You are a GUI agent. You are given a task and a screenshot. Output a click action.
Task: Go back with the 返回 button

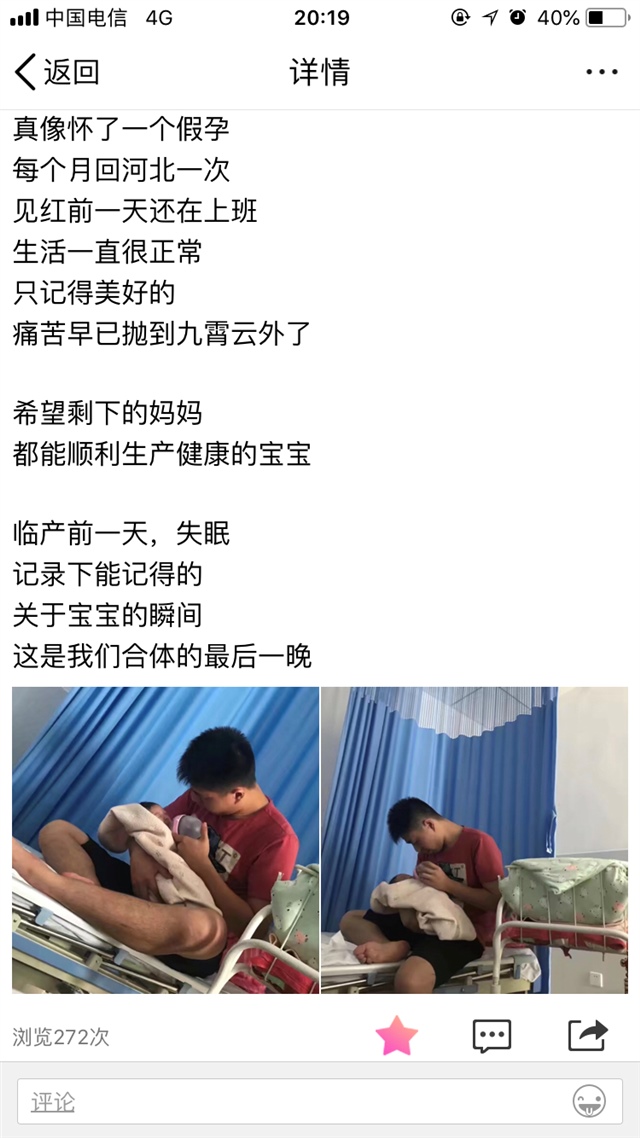(56, 72)
